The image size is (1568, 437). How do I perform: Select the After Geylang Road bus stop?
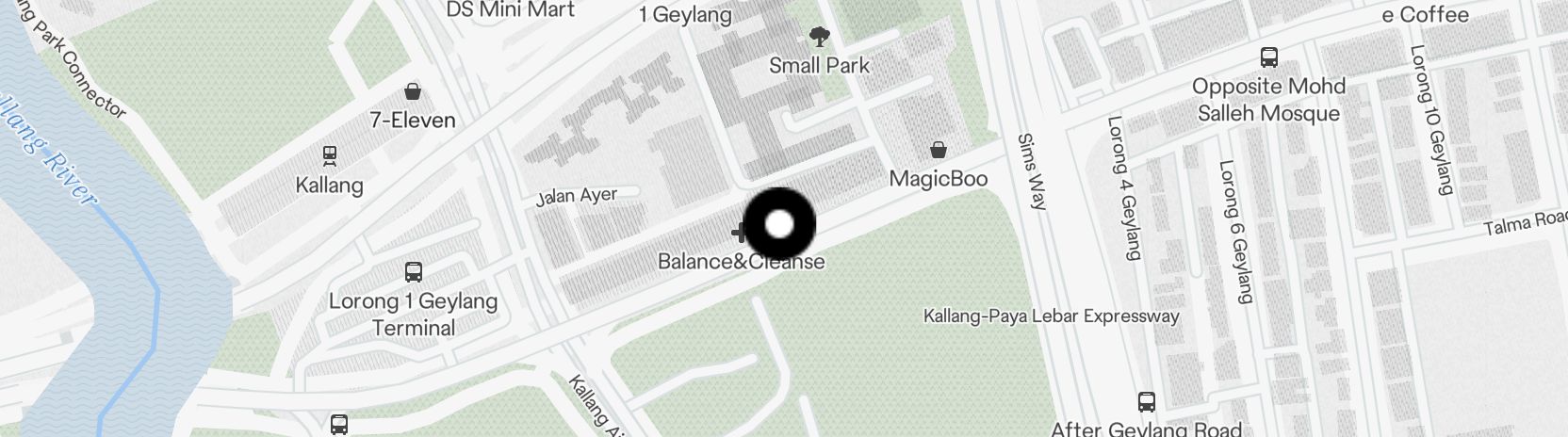click(x=1147, y=402)
